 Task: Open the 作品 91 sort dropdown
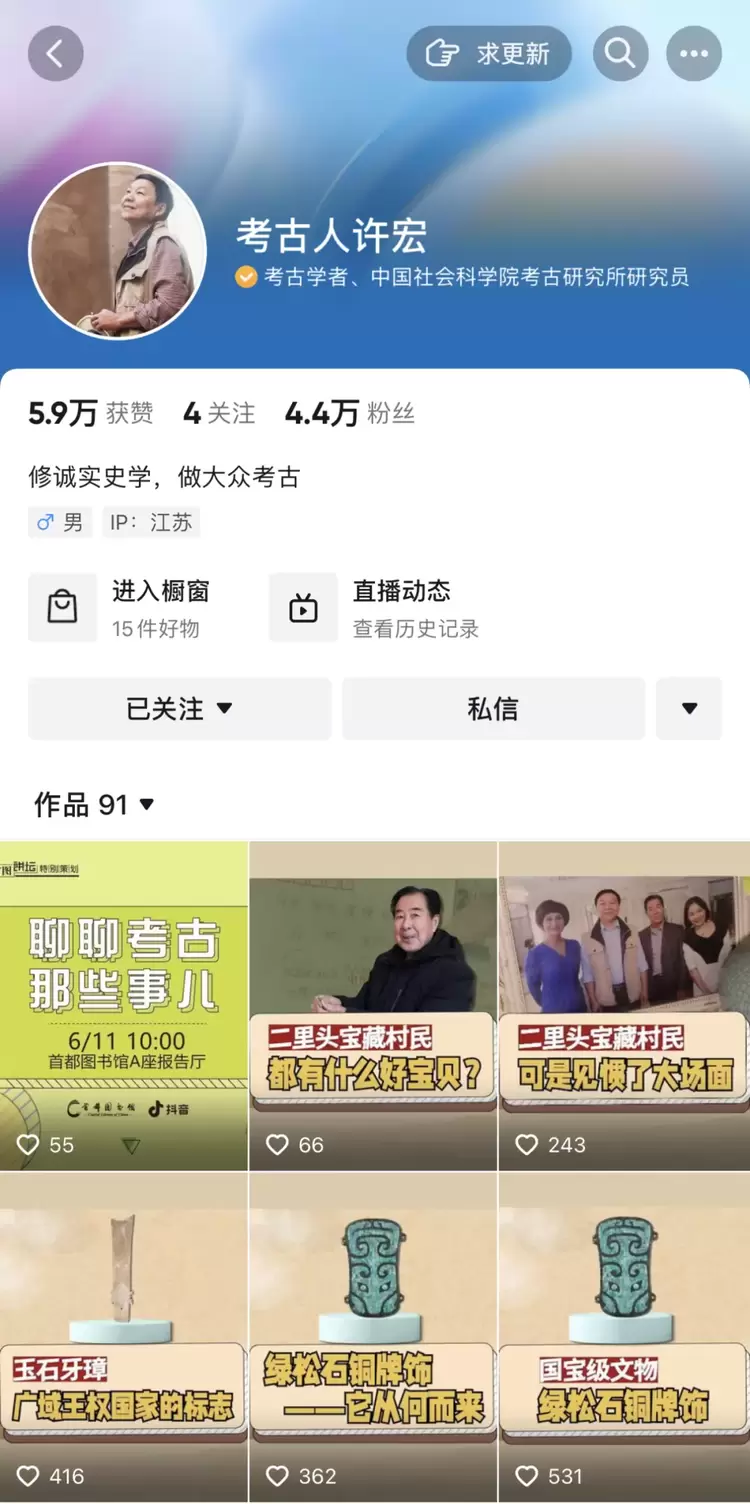pos(95,804)
